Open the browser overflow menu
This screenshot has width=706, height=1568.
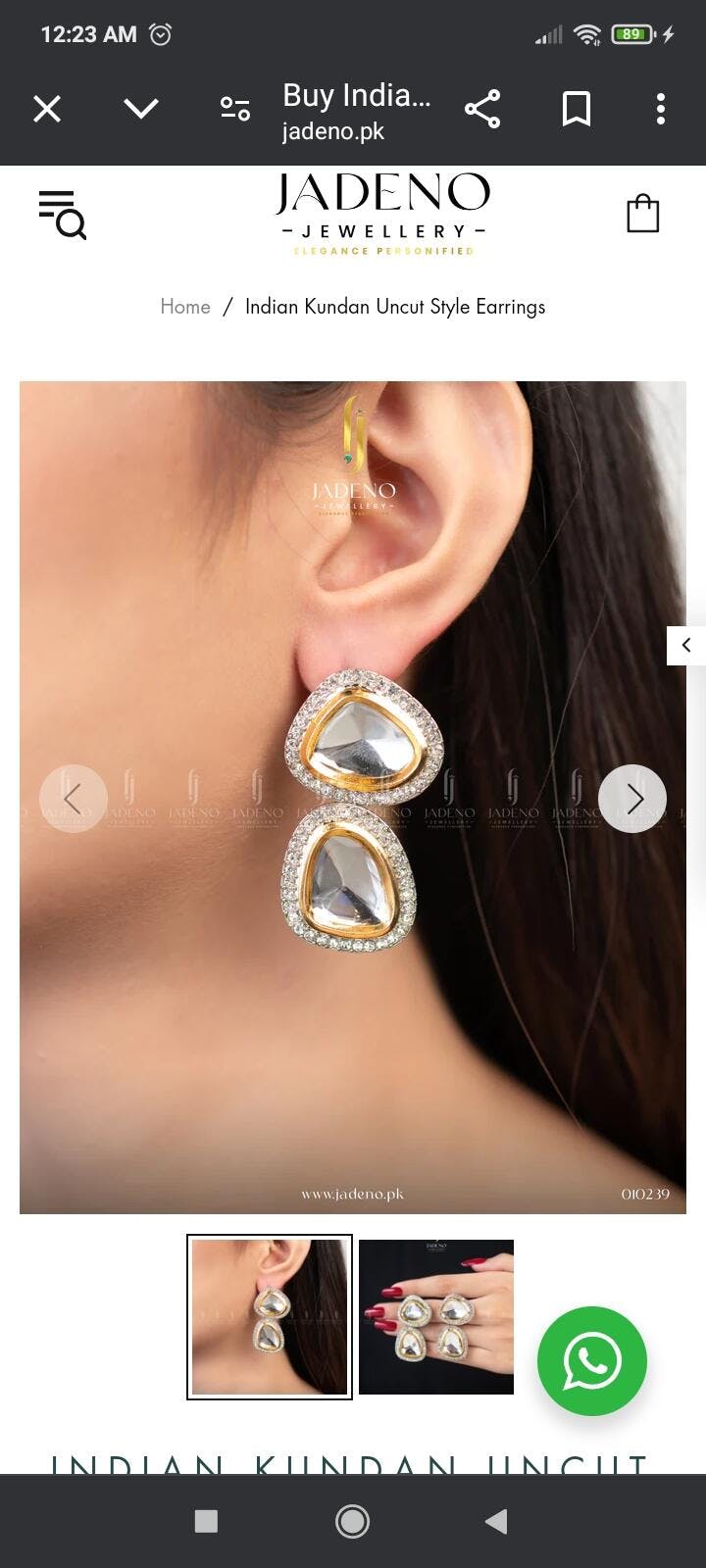point(661,109)
